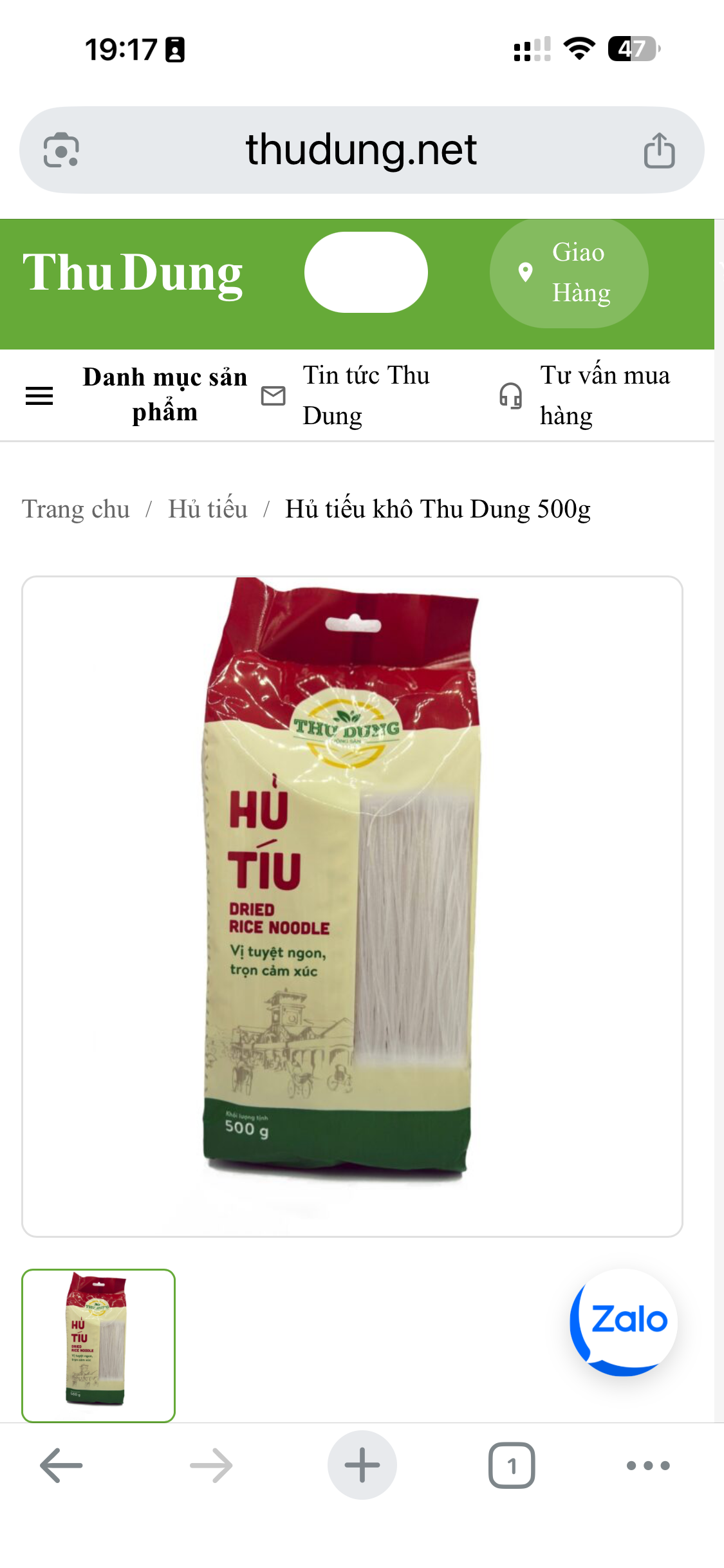Tap the share icon in address bar
724x1568 pixels.
click(x=659, y=149)
